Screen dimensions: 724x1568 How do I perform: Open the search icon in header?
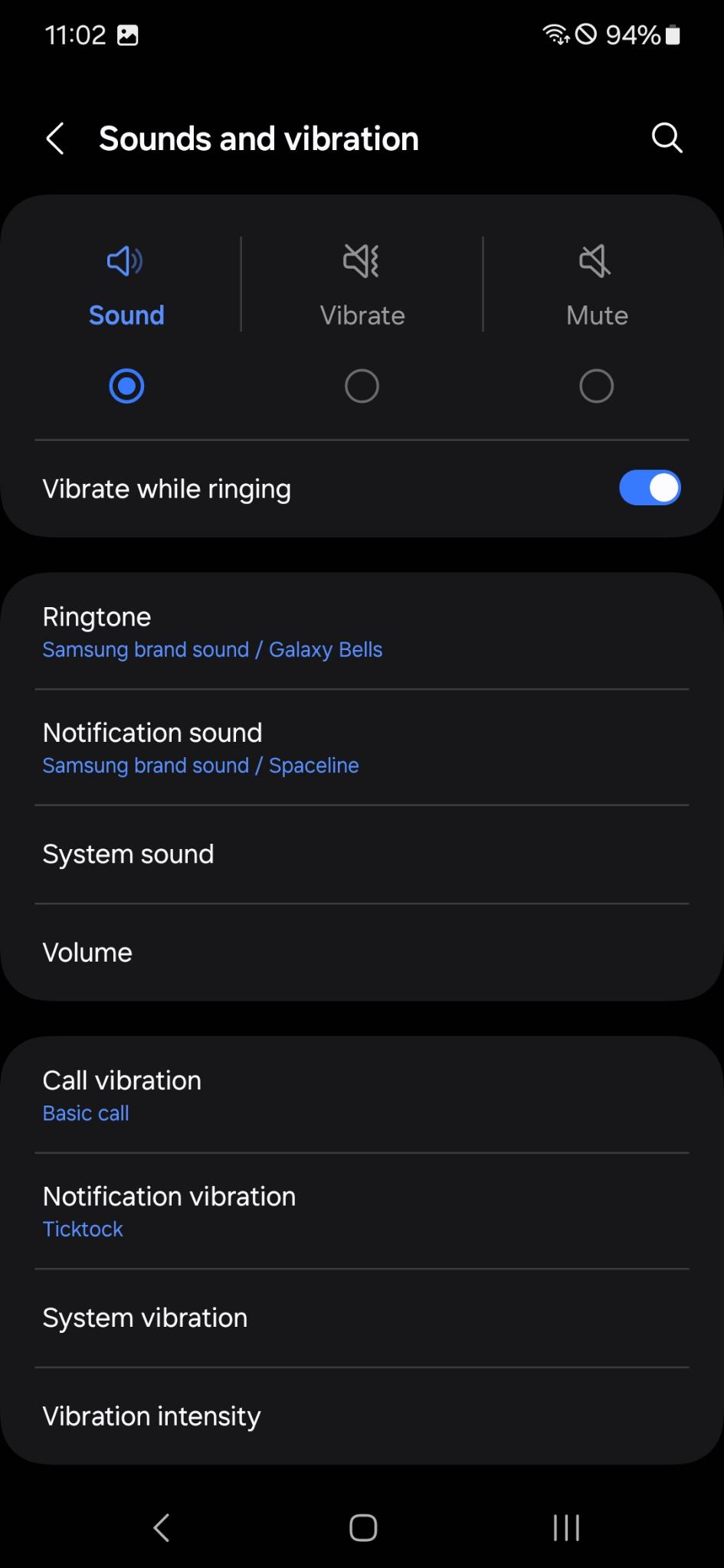pyautogui.click(x=667, y=139)
